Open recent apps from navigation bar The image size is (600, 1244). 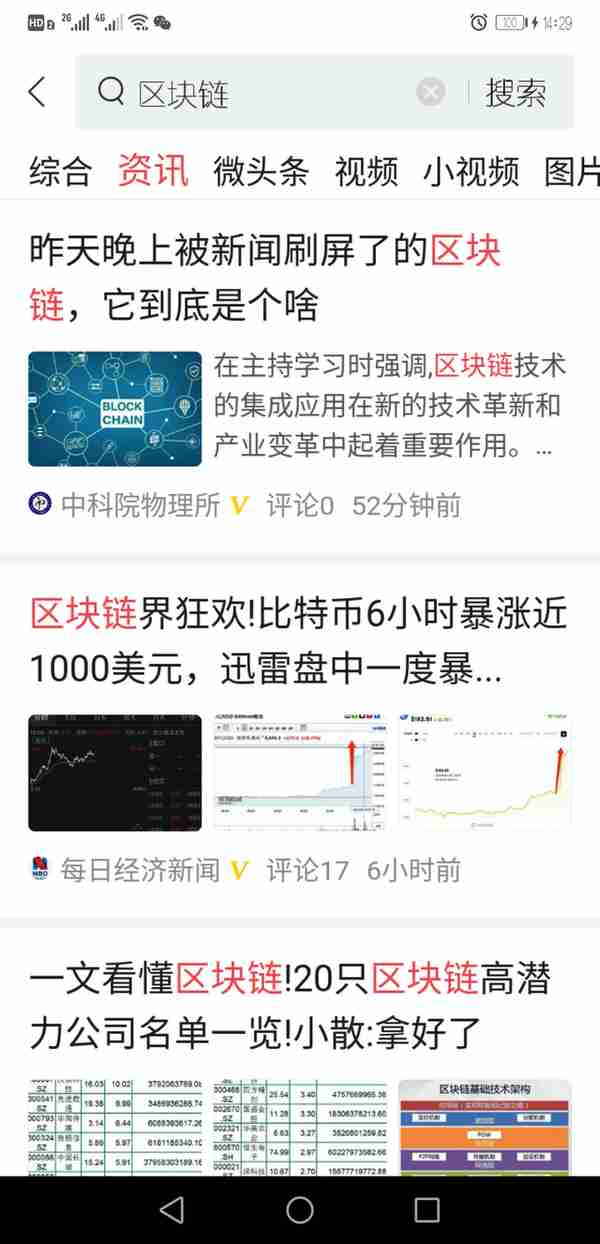[427, 1210]
